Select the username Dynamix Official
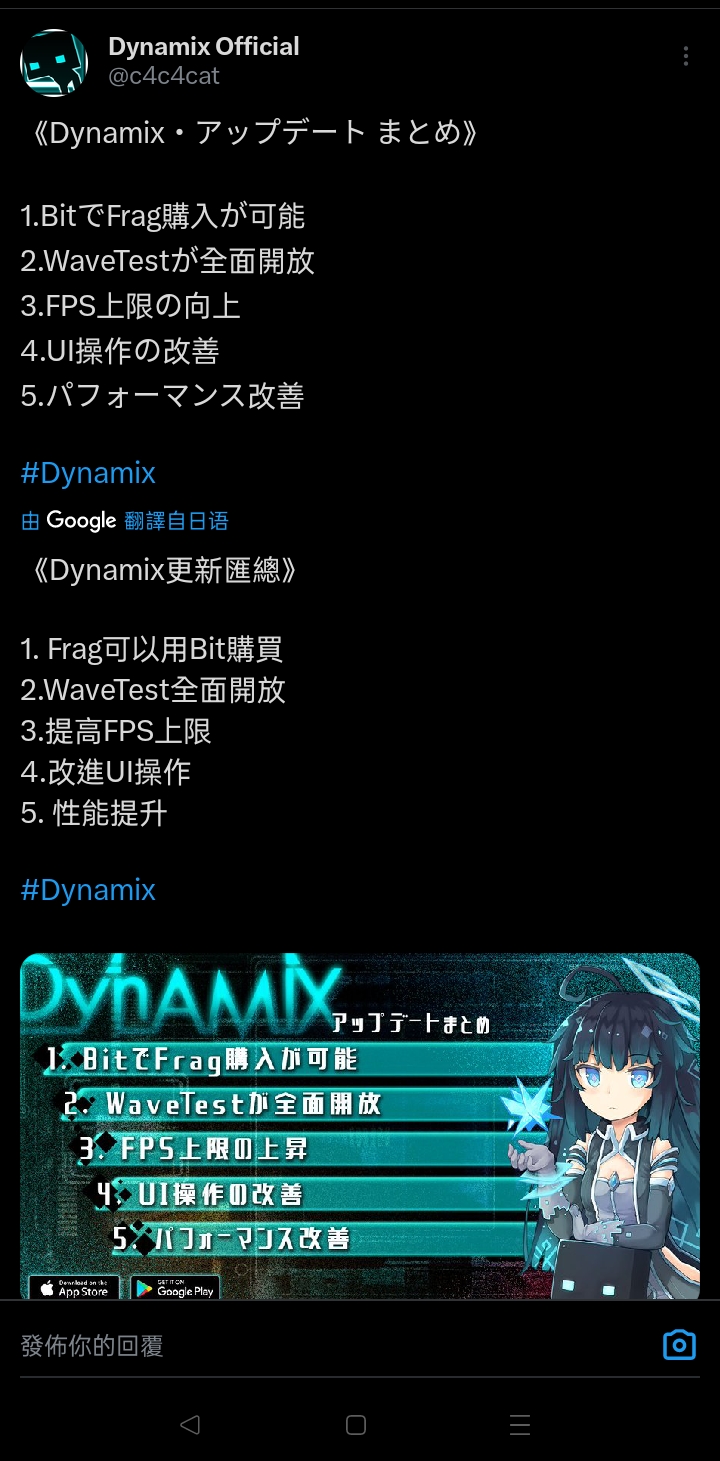 (203, 45)
